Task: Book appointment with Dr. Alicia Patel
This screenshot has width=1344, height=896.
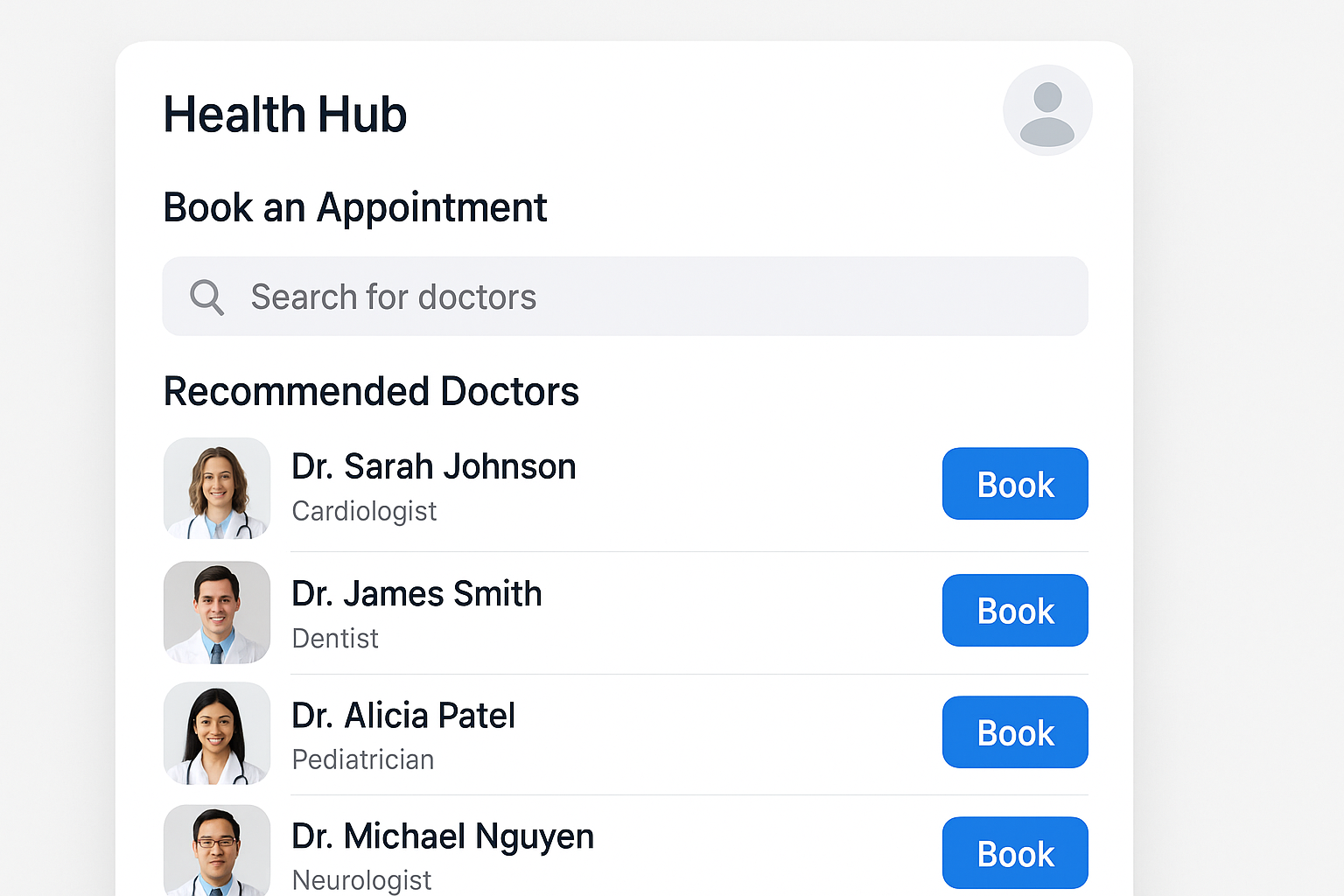Action: pos(1015,732)
